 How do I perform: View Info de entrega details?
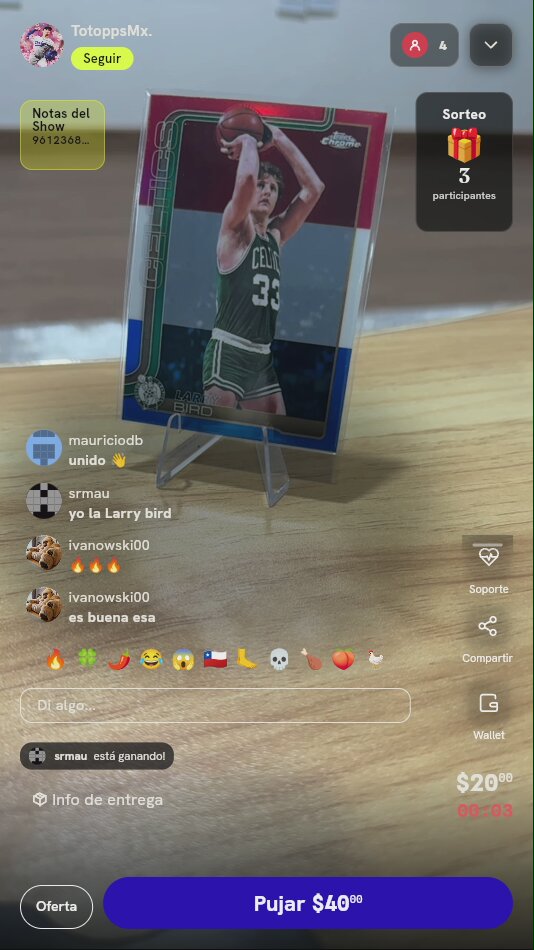tap(98, 800)
